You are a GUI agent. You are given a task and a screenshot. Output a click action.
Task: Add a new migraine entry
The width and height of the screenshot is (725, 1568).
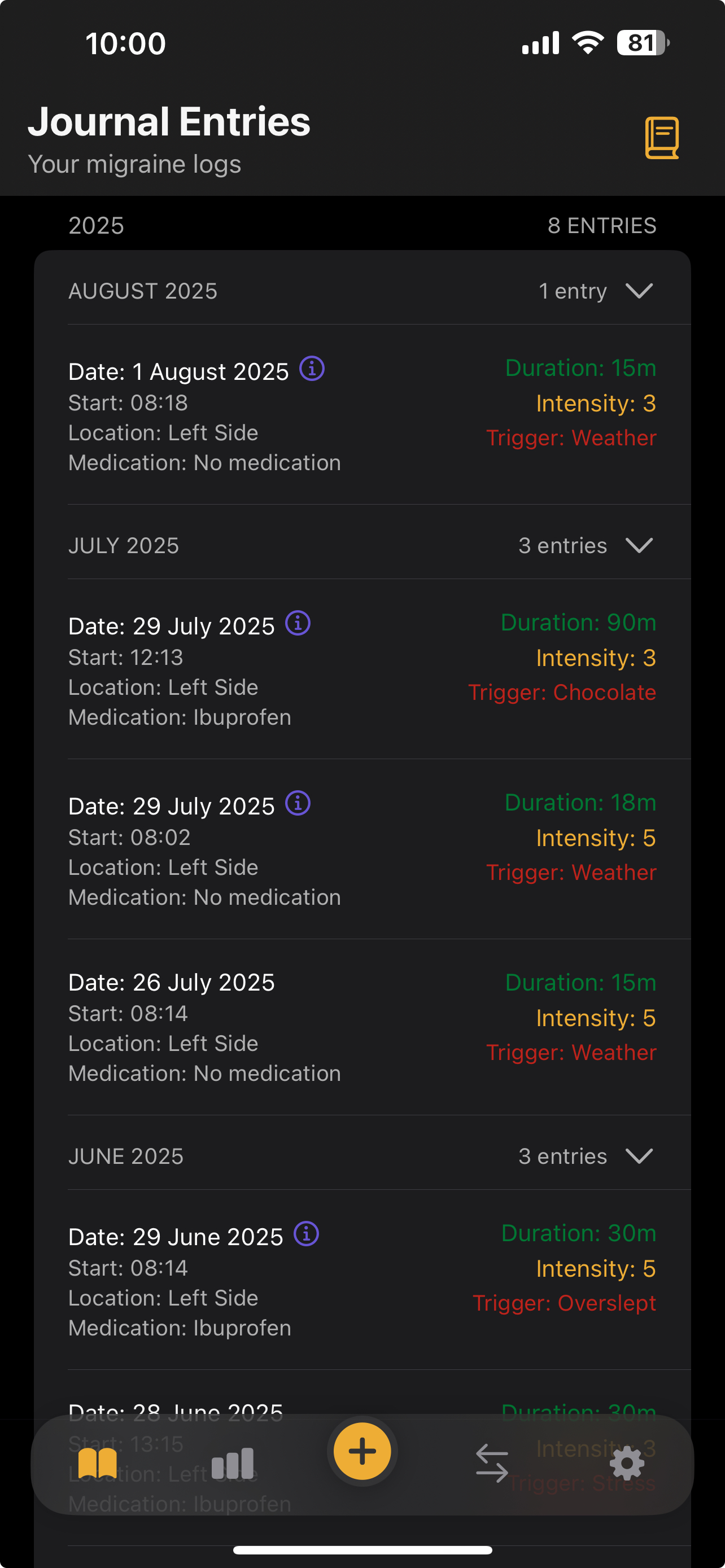pos(362,1451)
